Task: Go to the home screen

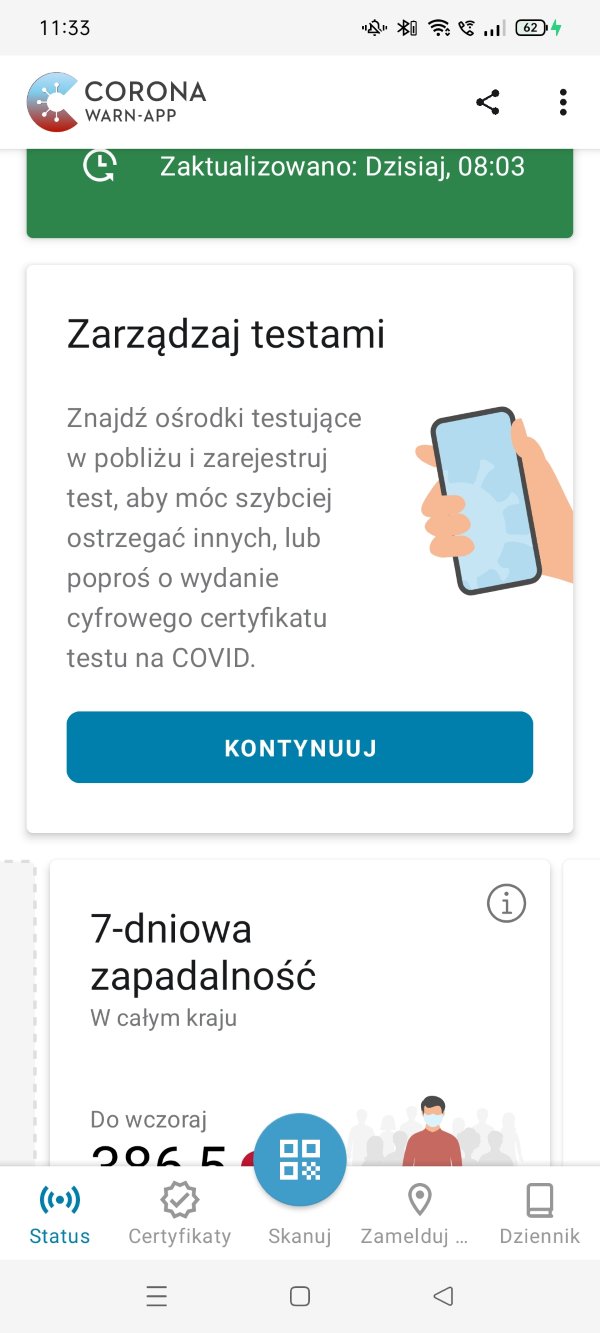Action: 300,1297
